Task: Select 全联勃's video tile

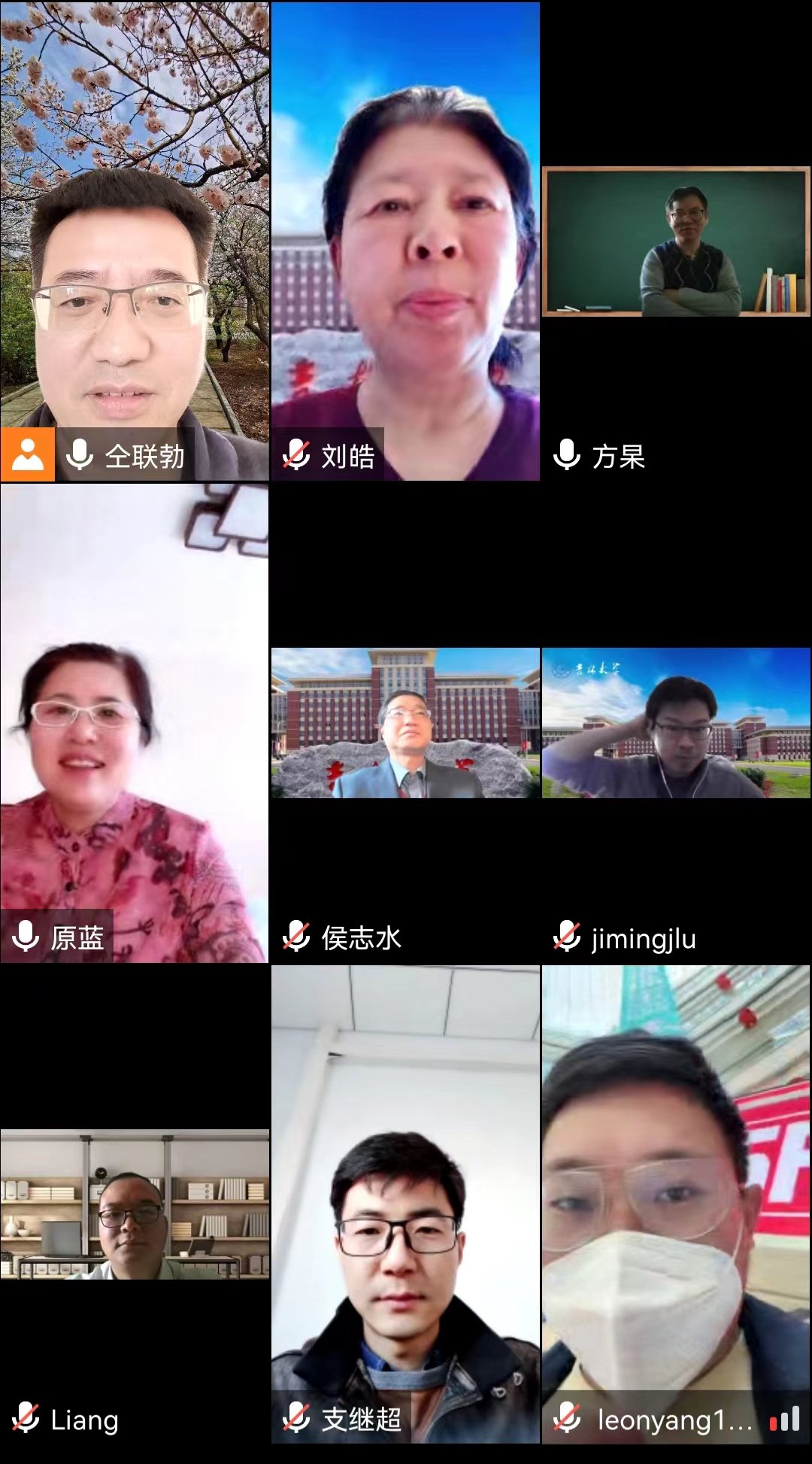Action: pyautogui.click(x=135, y=241)
